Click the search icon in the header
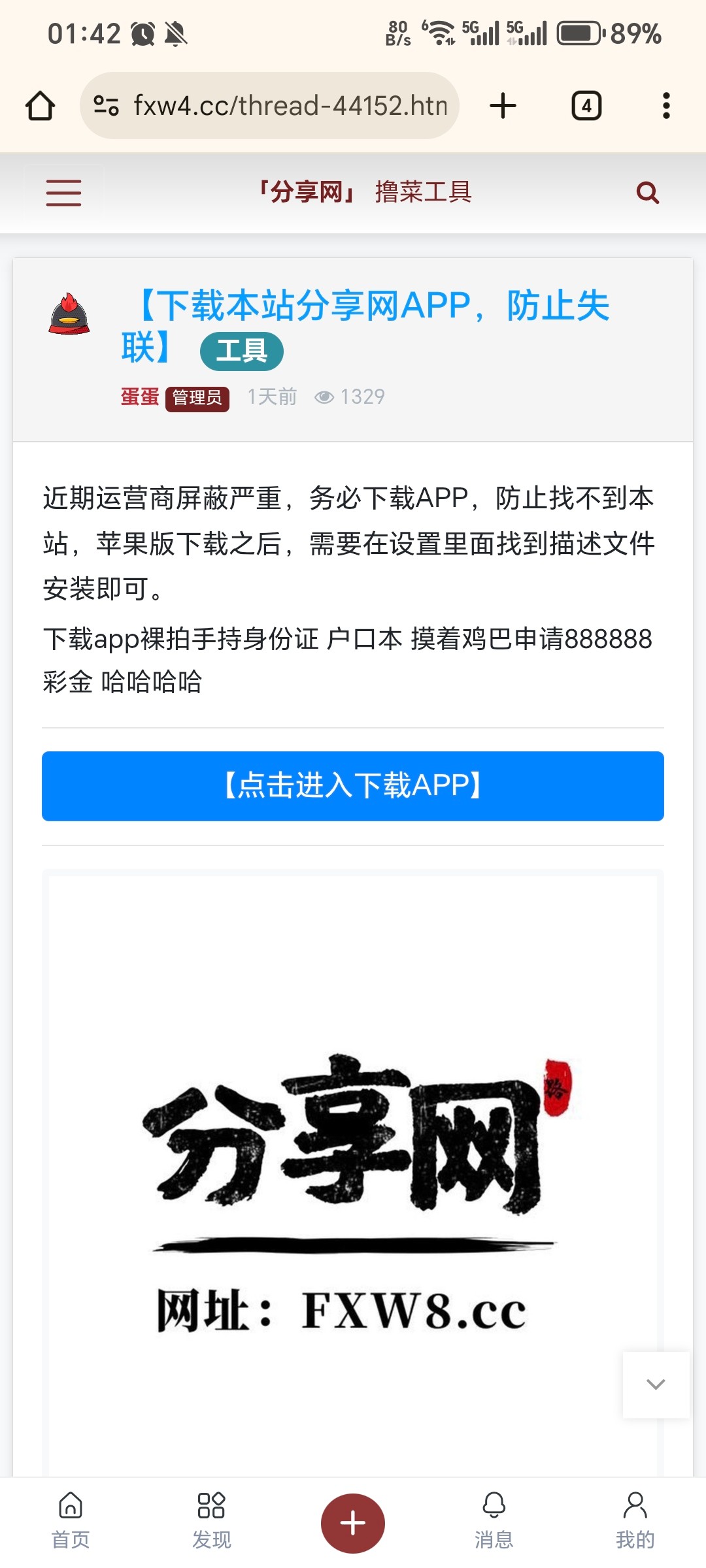This screenshot has width=706, height=1568. pyautogui.click(x=647, y=192)
